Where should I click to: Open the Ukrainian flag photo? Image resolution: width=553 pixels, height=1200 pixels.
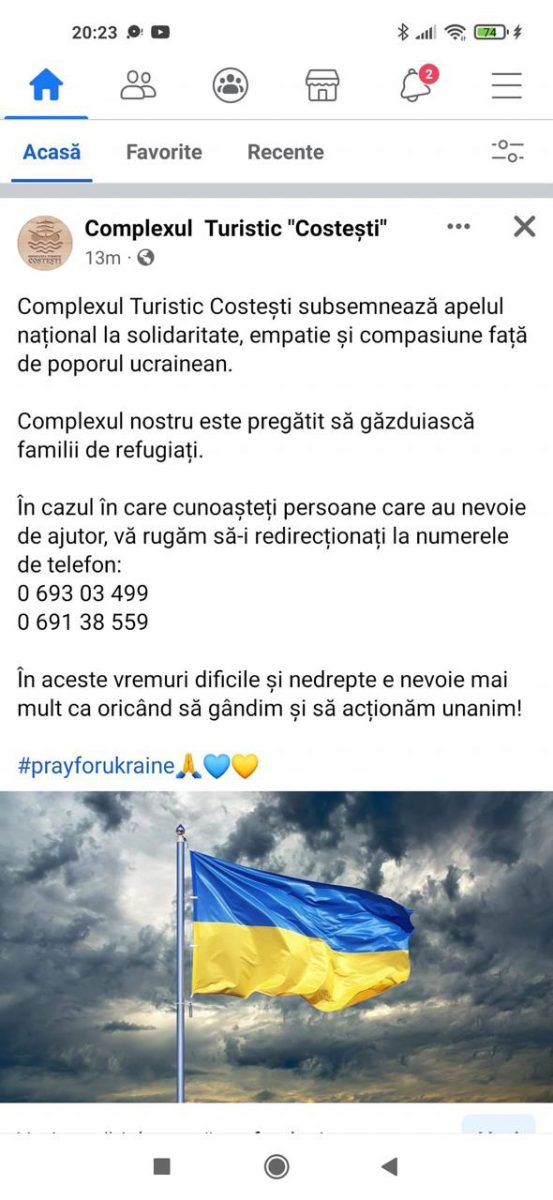(276, 947)
